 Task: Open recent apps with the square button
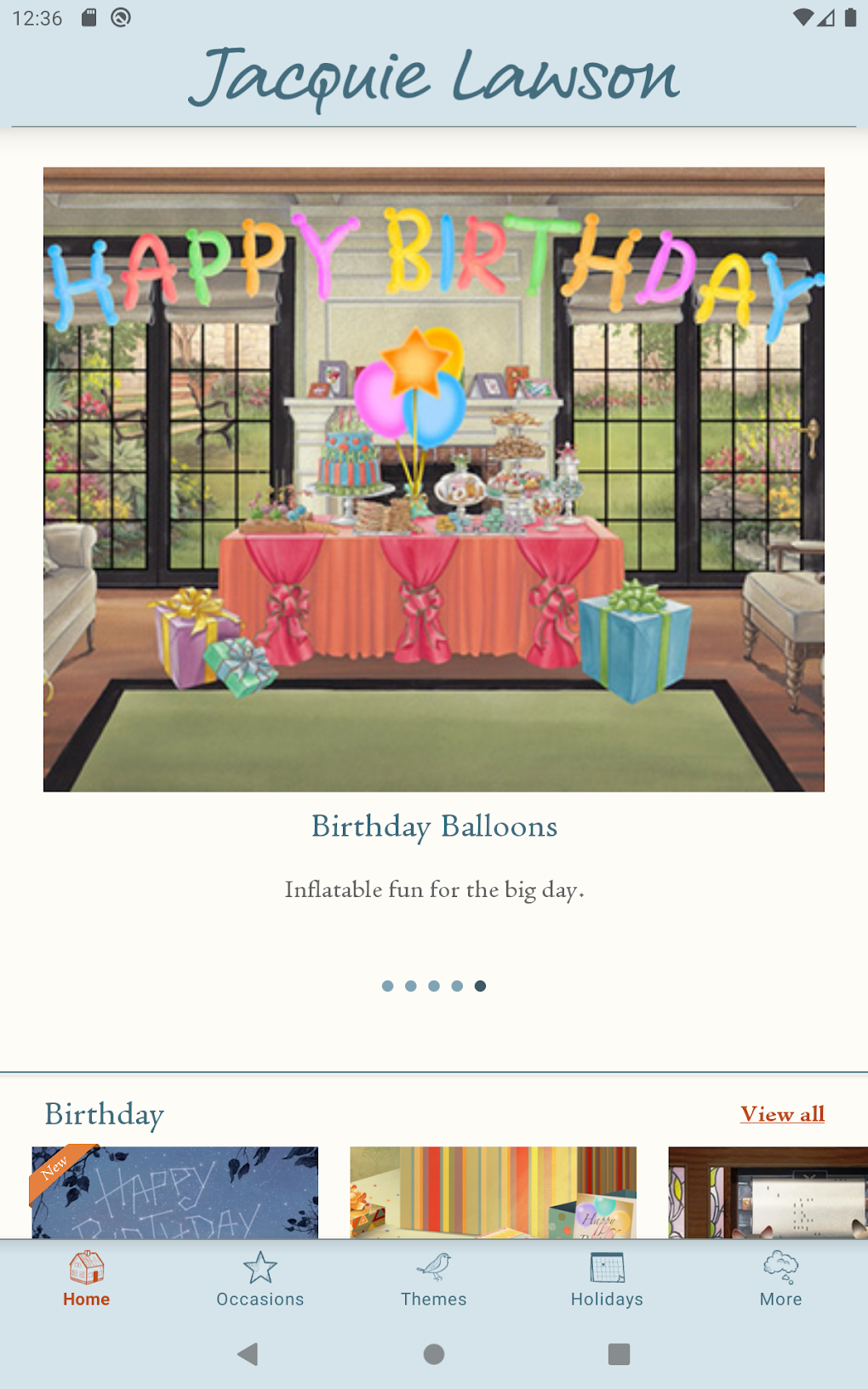click(619, 1355)
